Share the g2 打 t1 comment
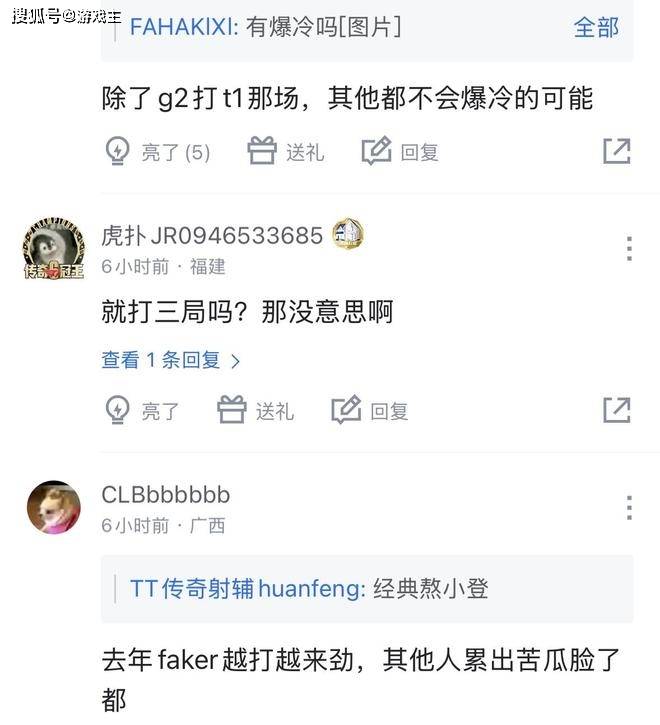The image size is (660, 725). tap(617, 152)
